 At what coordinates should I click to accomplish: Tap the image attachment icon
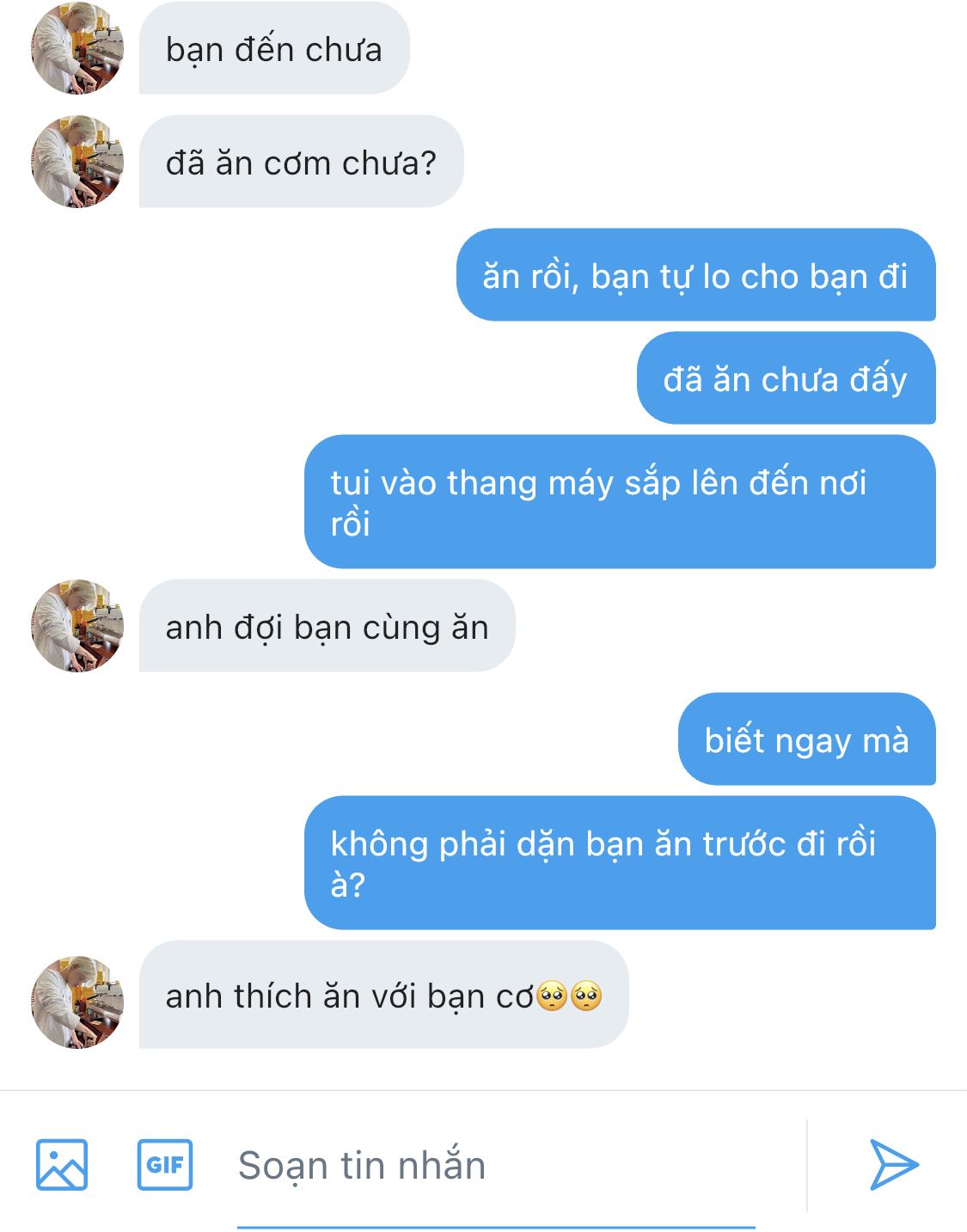[x=61, y=1164]
